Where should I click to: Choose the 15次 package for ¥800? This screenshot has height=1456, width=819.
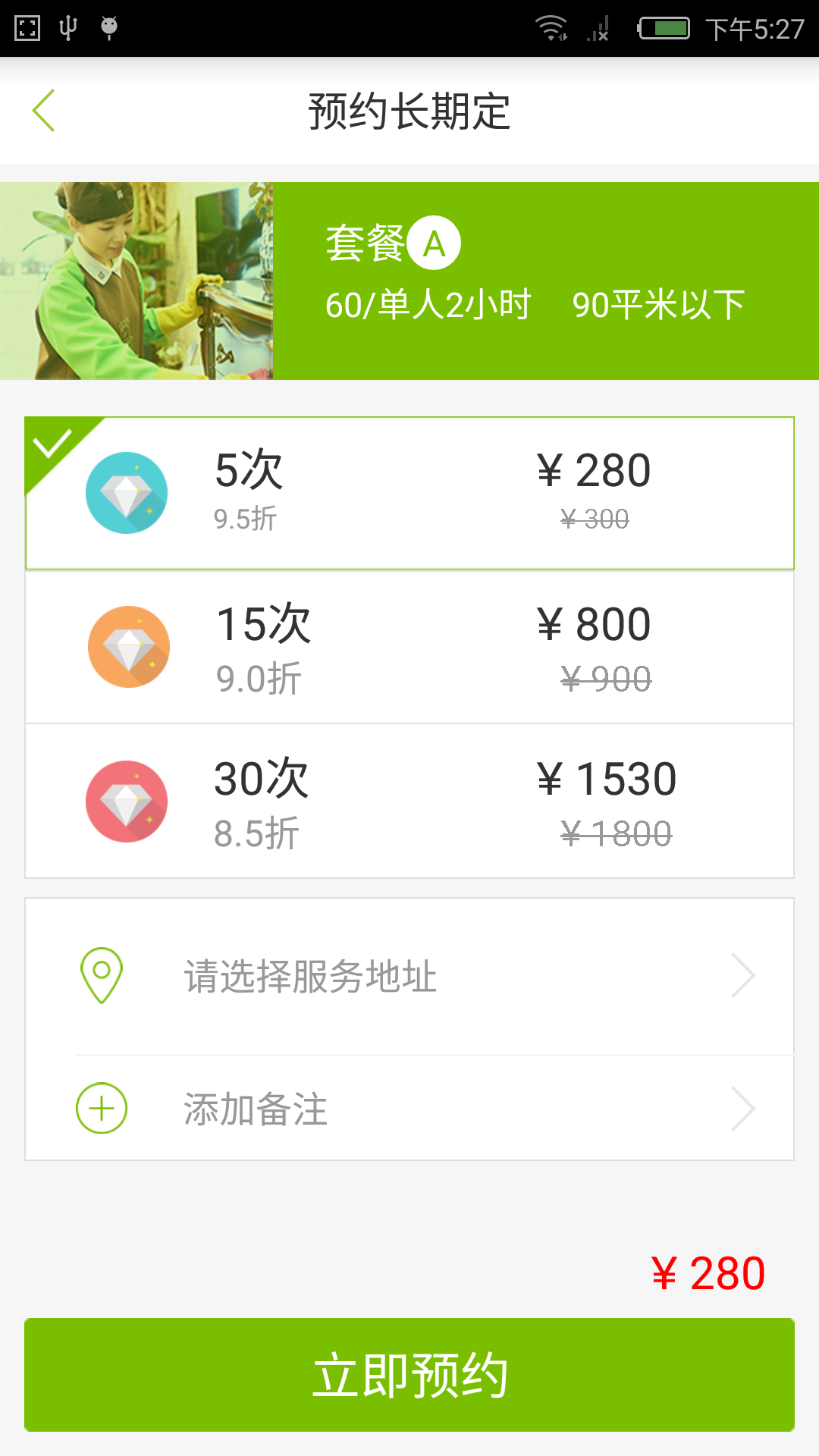(x=409, y=647)
